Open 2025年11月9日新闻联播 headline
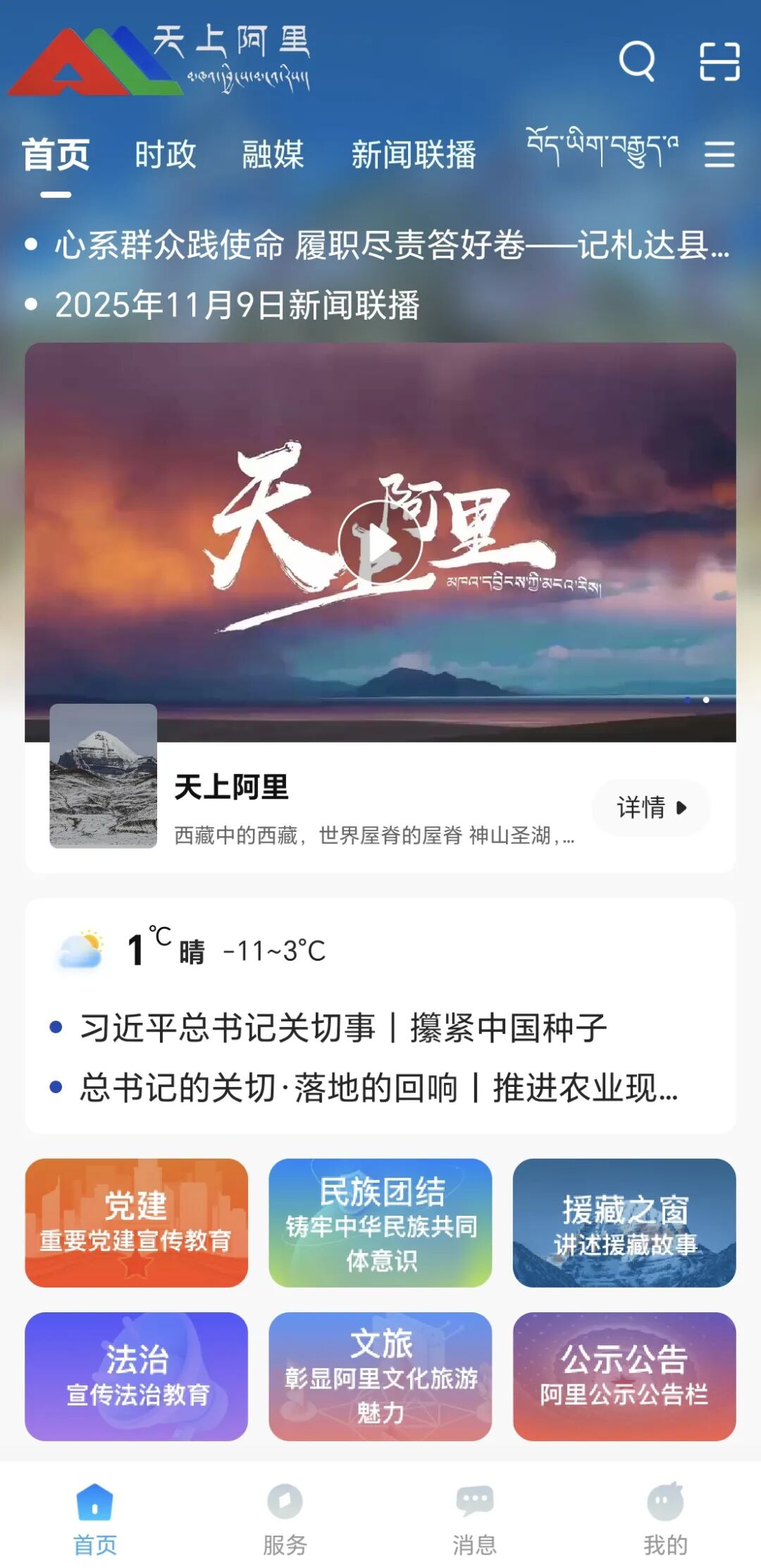This screenshot has width=761, height=1568. 237,305
